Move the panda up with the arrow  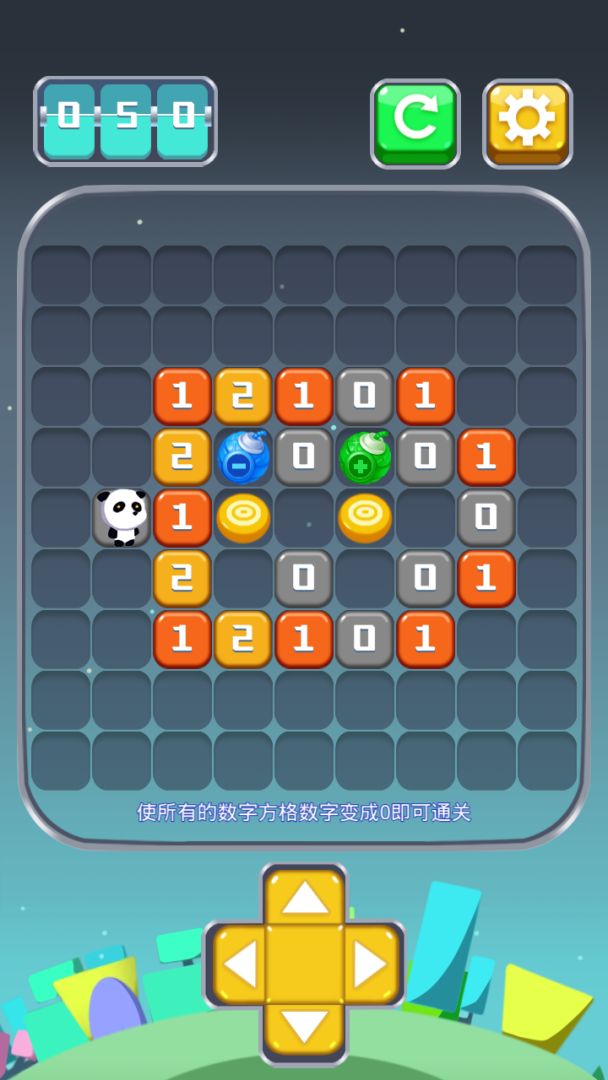304,898
